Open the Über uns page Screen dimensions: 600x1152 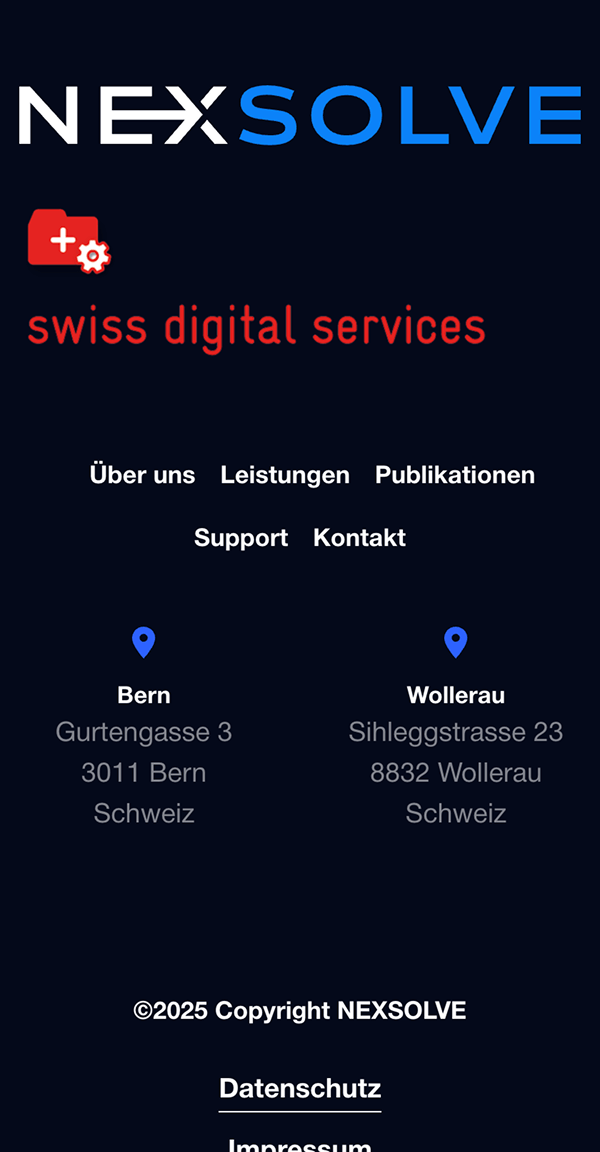[142, 475]
